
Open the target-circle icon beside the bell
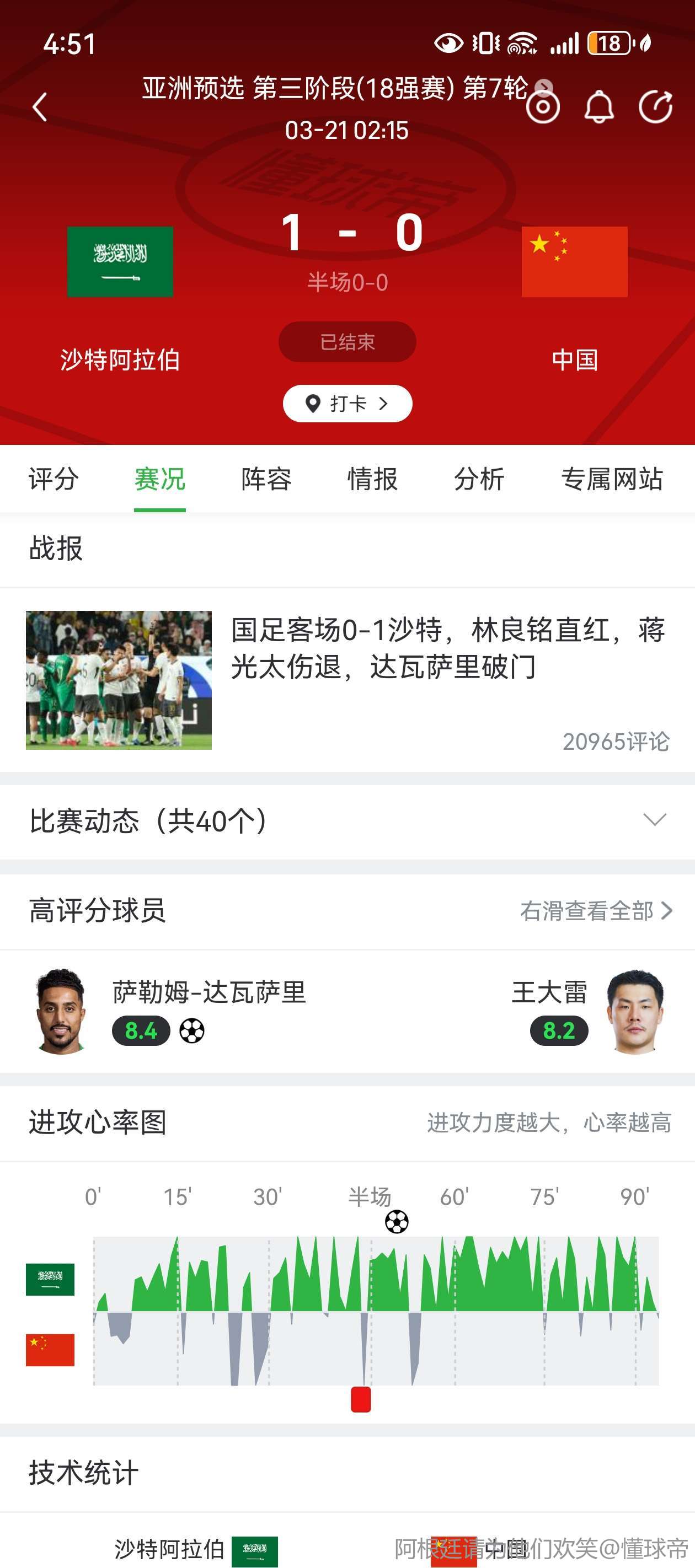pos(543,108)
